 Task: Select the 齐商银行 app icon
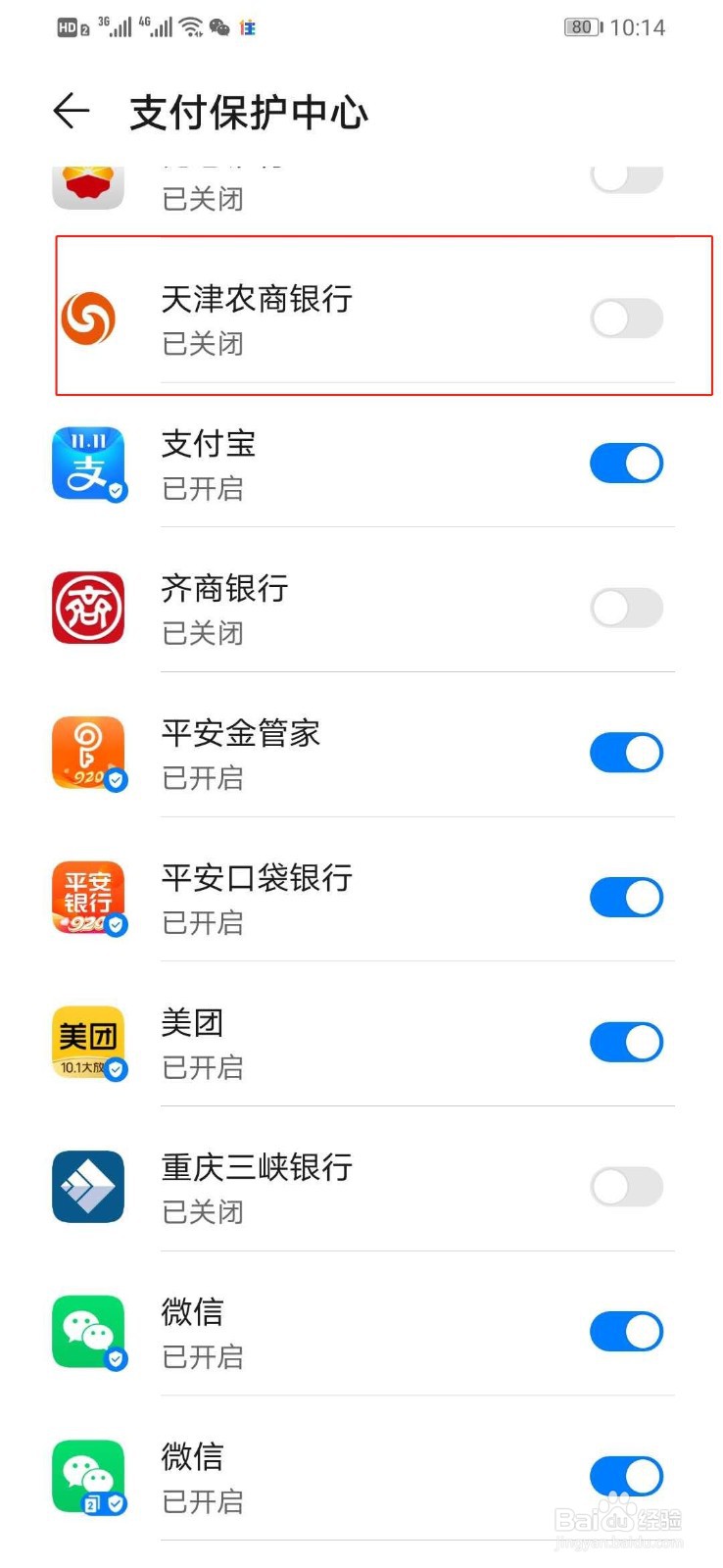coord(88,608)
